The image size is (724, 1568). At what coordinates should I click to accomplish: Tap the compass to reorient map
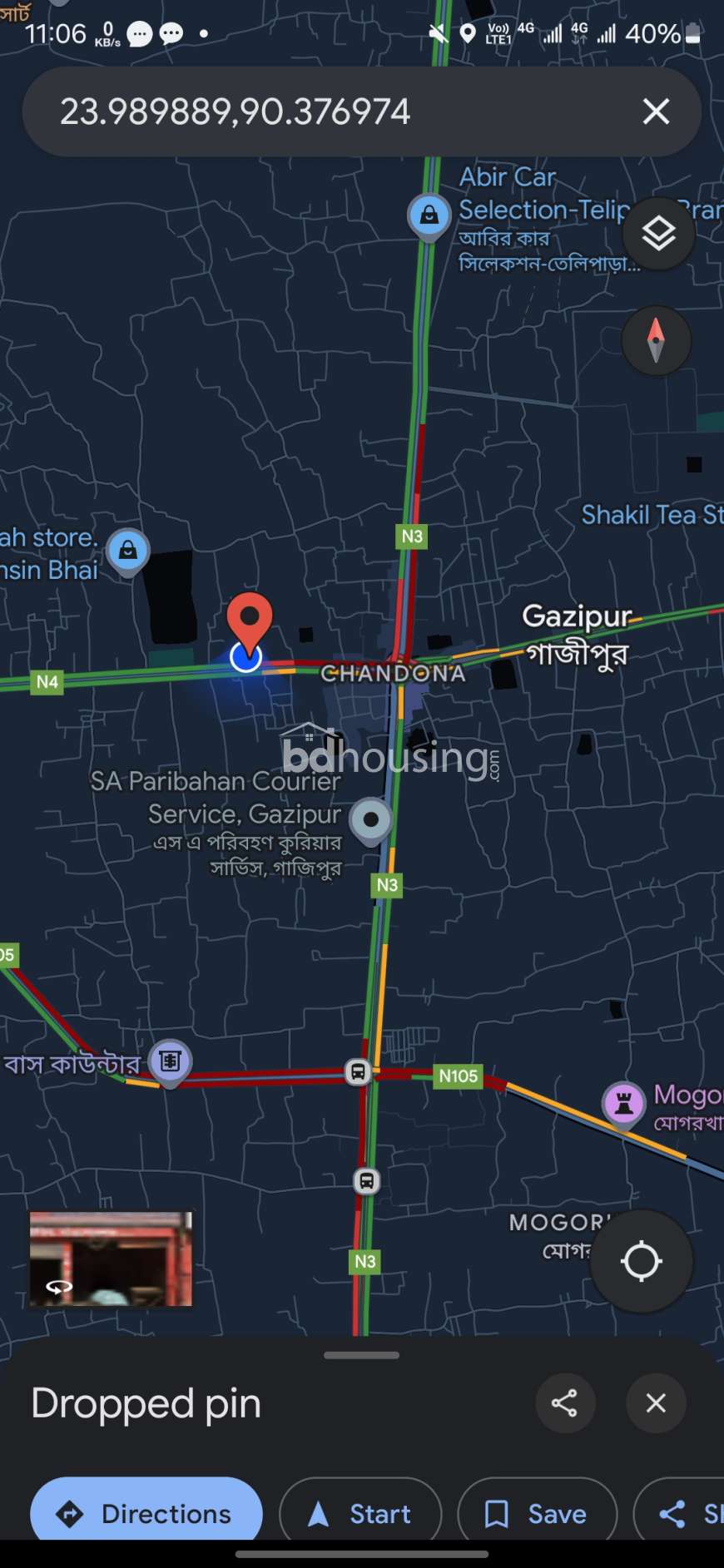657,340
